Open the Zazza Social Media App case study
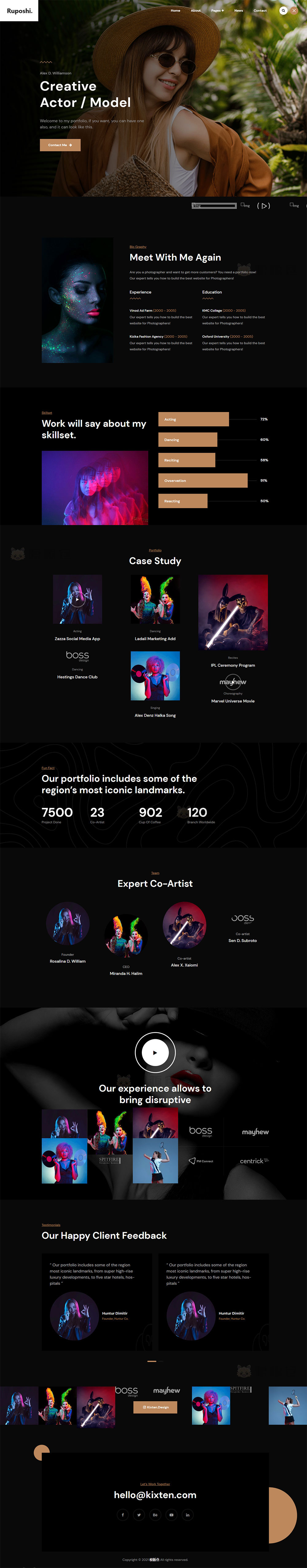 (x=77, y=639)
